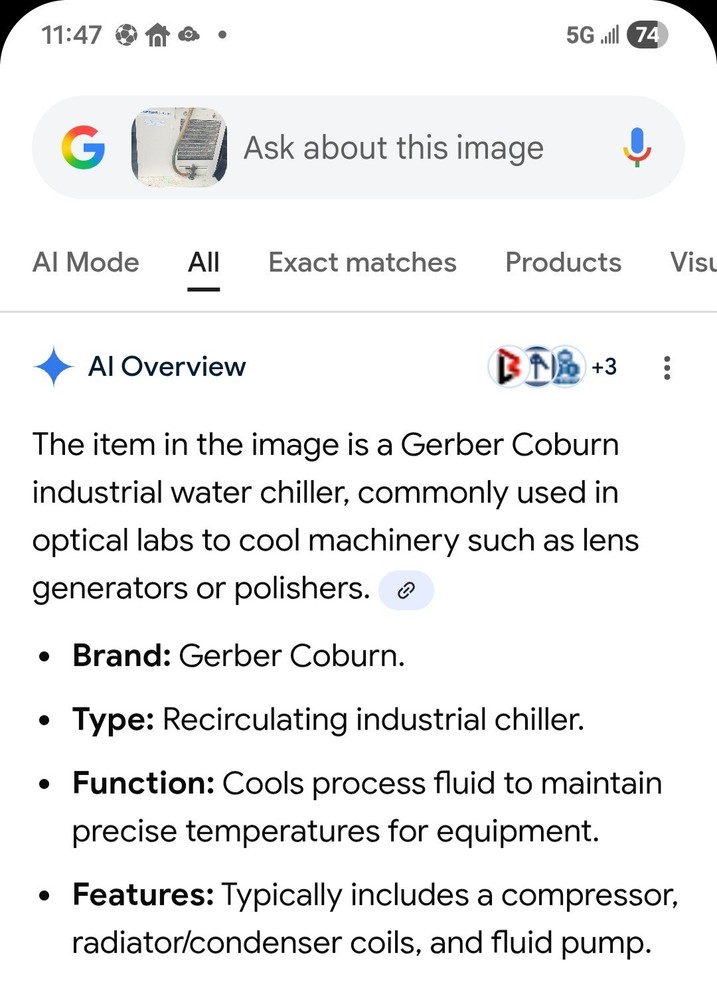Open the AI Overview overflow menu
This screenshot has height=1000, width=717.
(x=667, y=367)
